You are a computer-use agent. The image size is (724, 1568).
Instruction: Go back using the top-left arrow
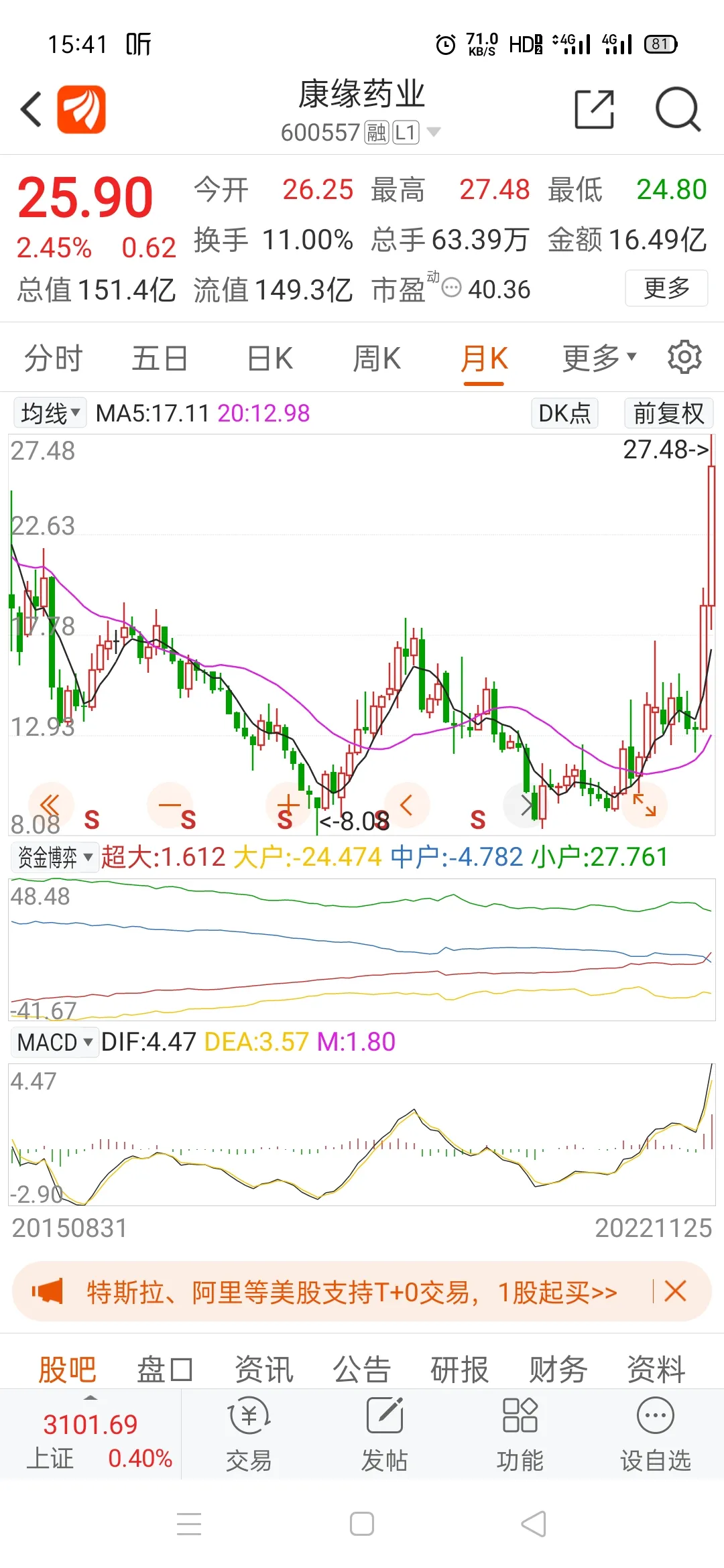pyautogui.click(x=32, y=109)
